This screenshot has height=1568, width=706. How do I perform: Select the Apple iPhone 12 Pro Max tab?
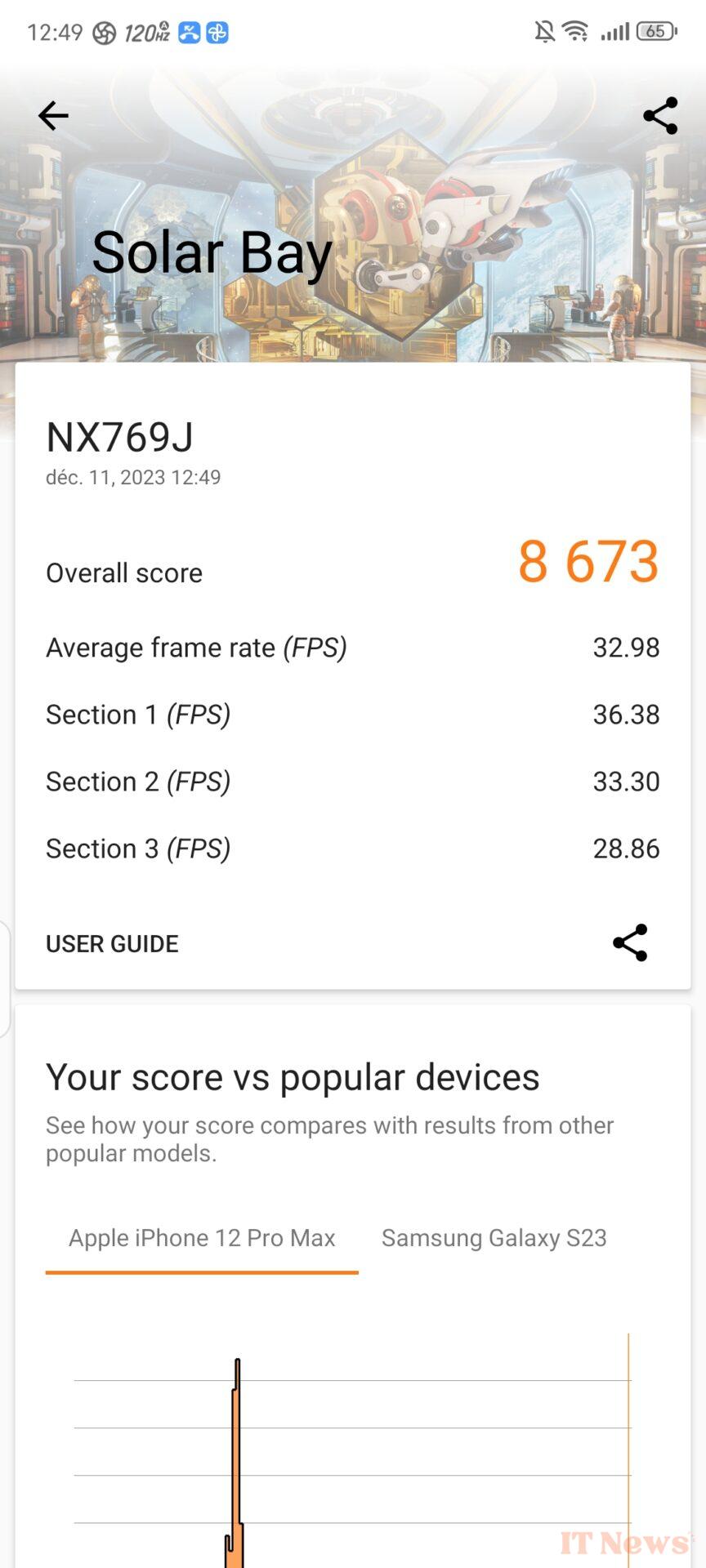(202, 1238)
